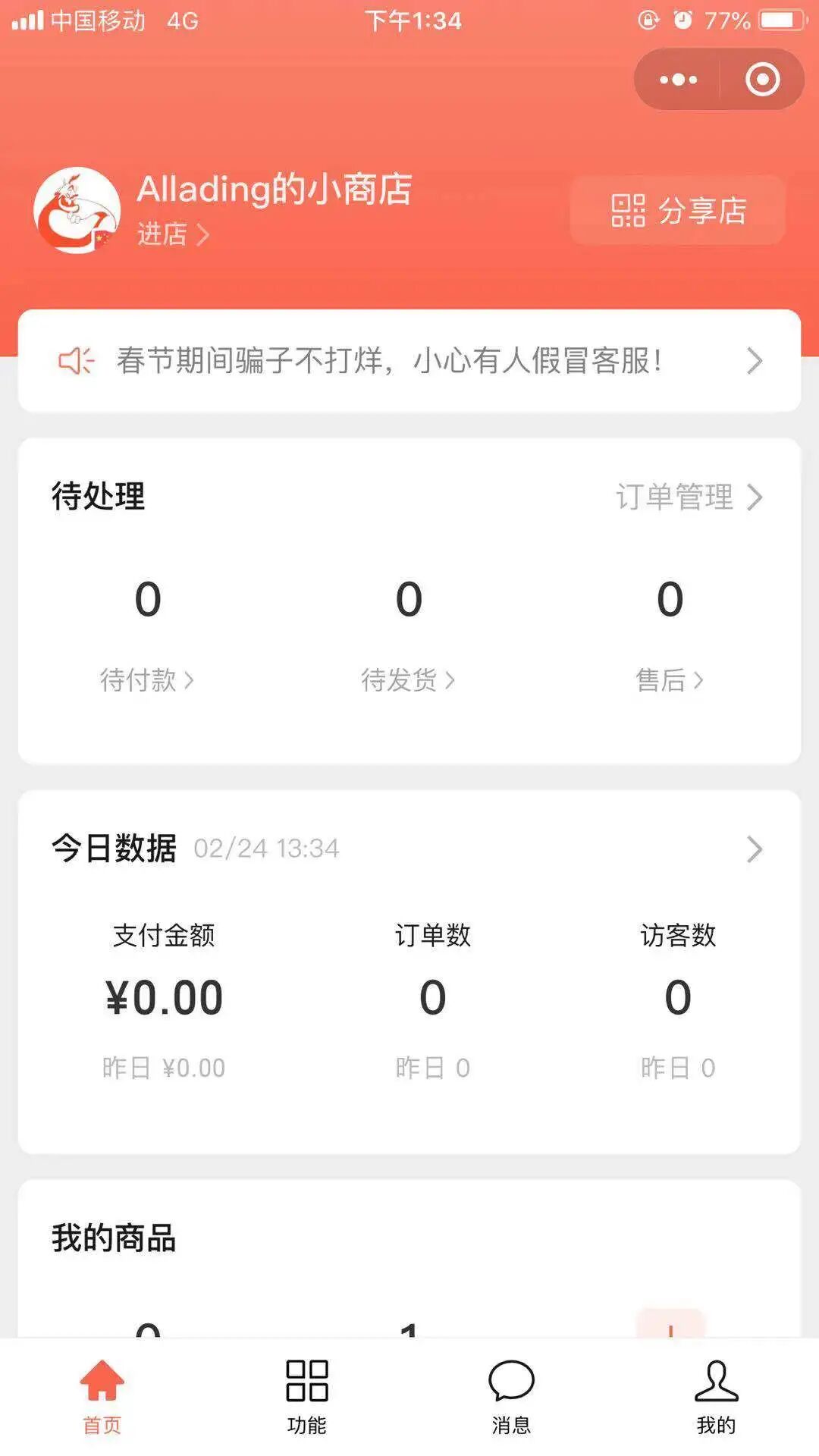Open 售后 after-sales requests
The image size is (819, 1456).
(670, 679)
